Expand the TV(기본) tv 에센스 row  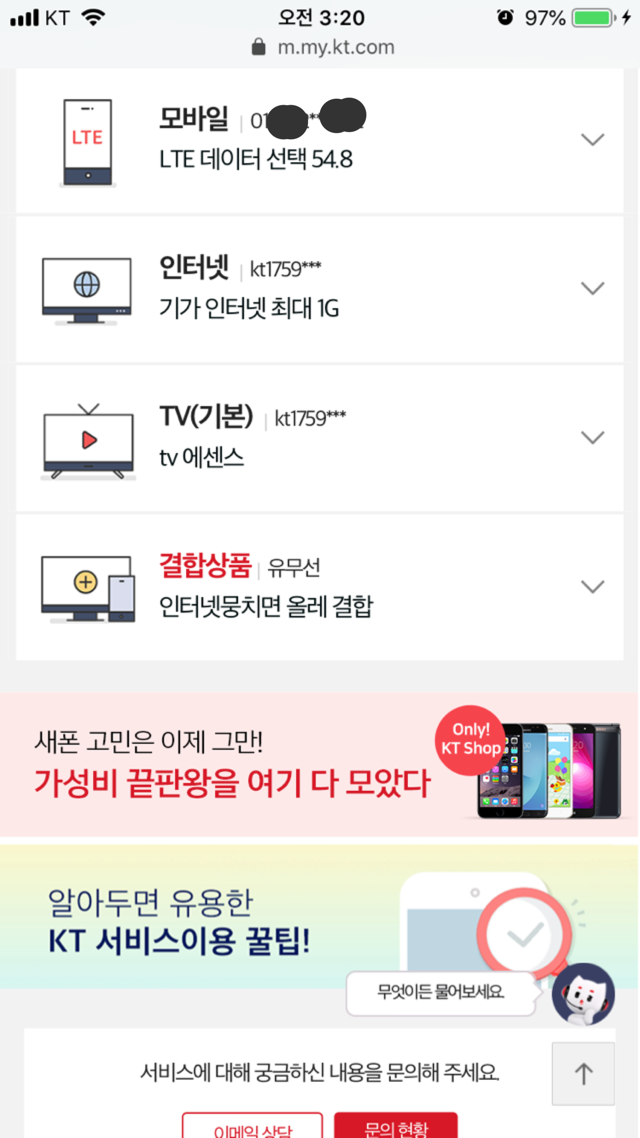point(592,437)
